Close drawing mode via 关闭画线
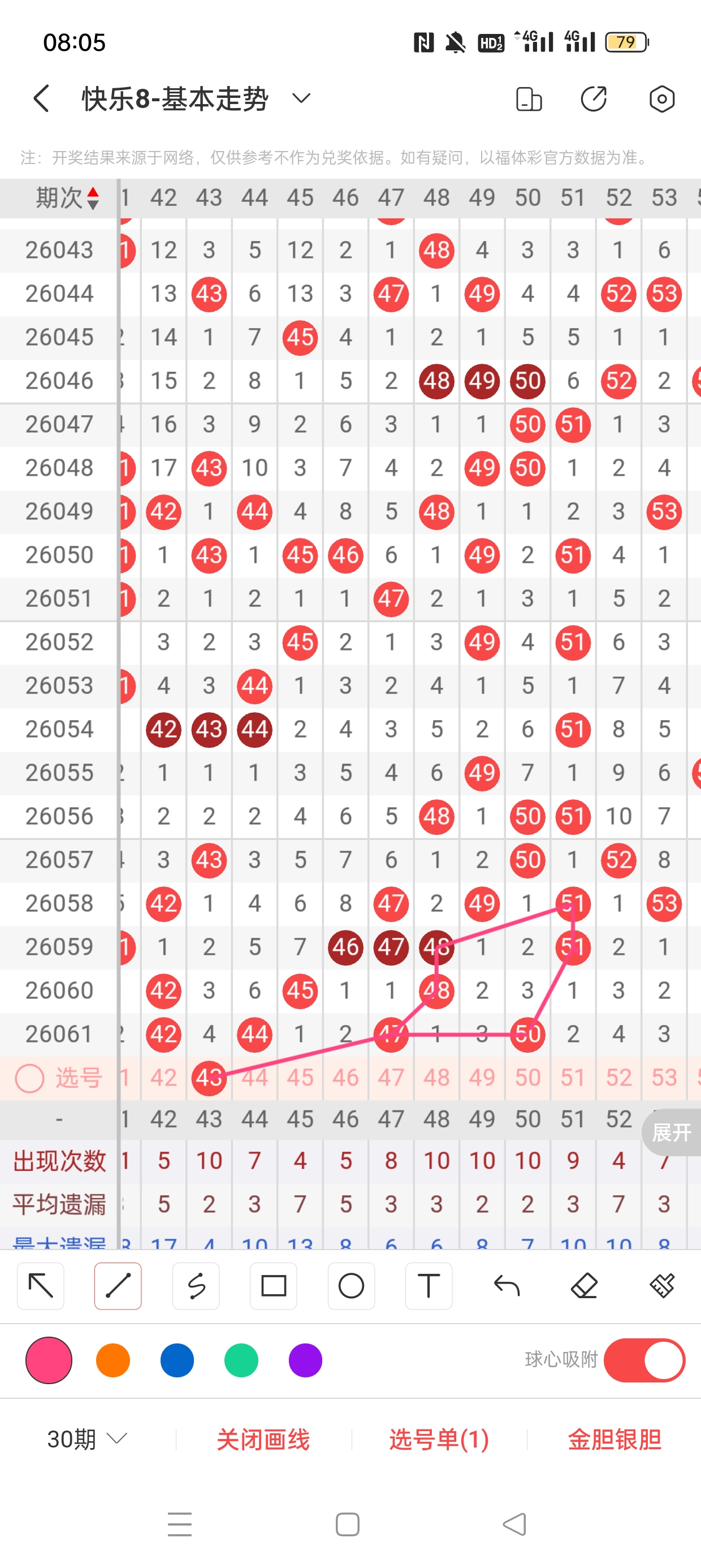The height and width of the screenshot is (1568, 701). 263,1439
